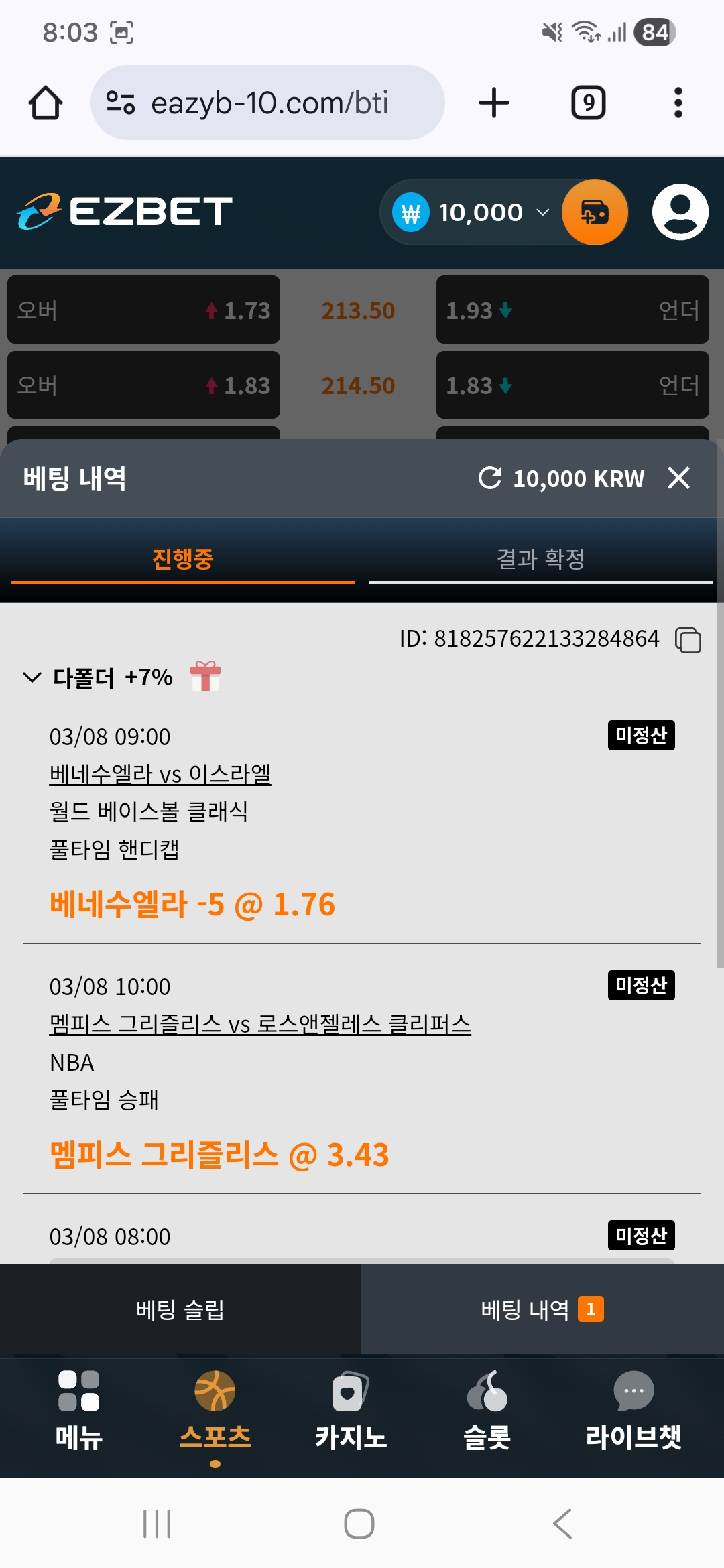This screenshot has height=1568, width=724.
Task: Open the browser overflow menu
Action: pos(678,103)
